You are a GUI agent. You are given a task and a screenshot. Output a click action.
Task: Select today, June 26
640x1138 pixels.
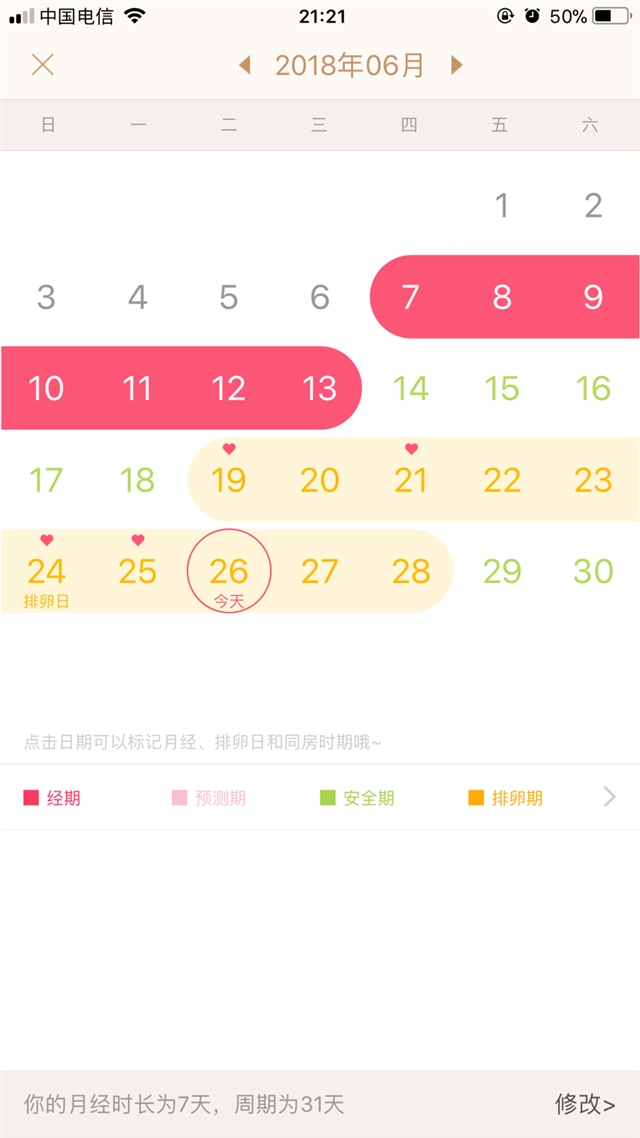(x=228, y=572)
